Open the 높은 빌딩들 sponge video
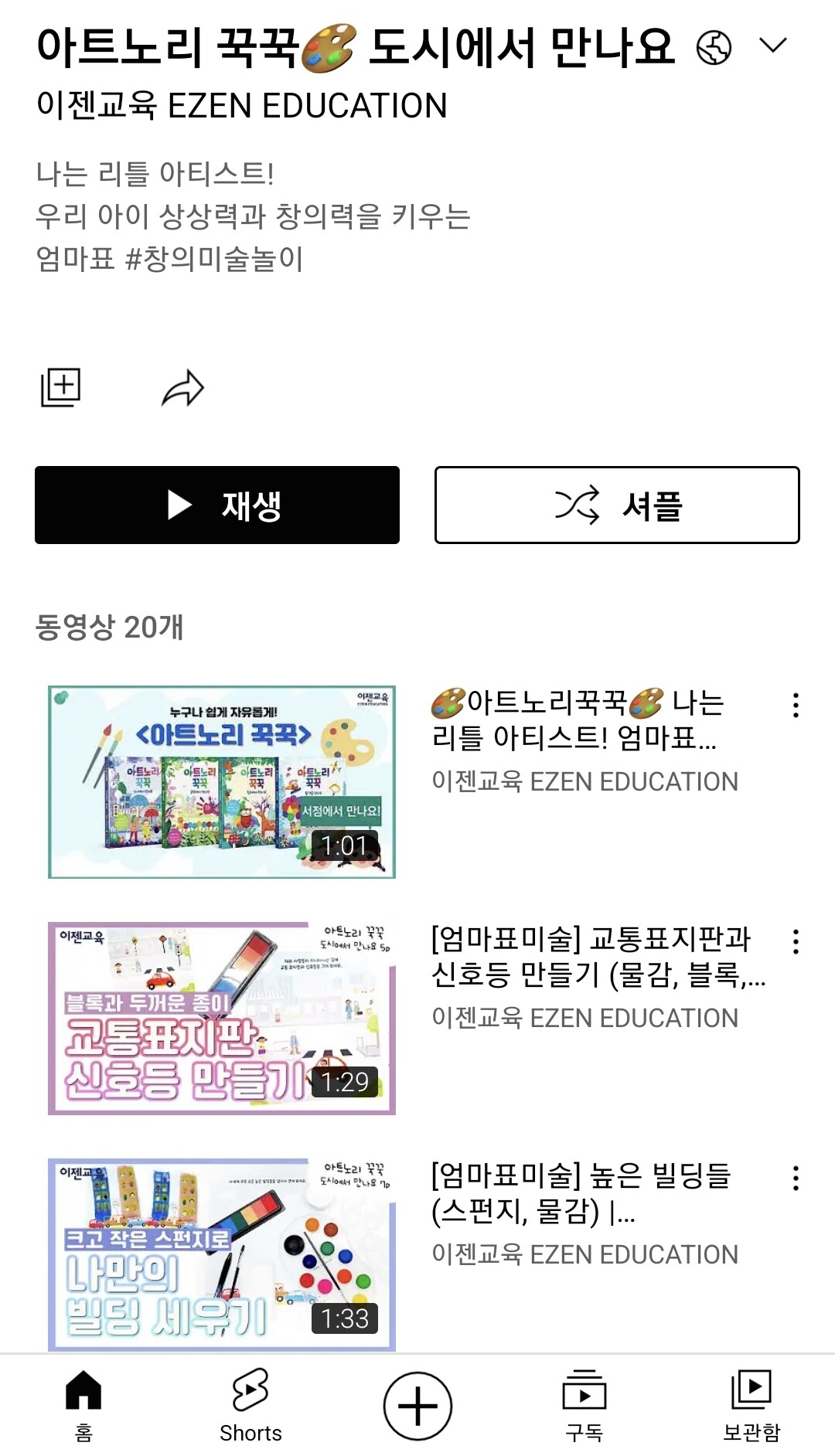Viewport: 835px width, 1456px height. 222,1254
